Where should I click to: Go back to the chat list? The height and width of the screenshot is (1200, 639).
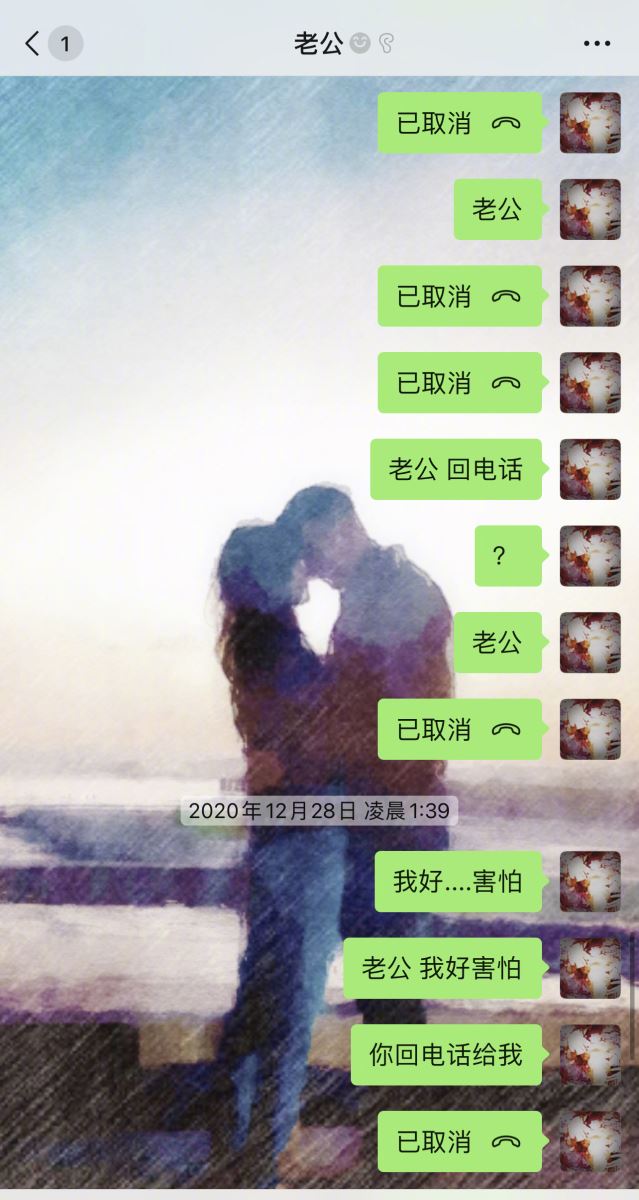pos(34,43)
